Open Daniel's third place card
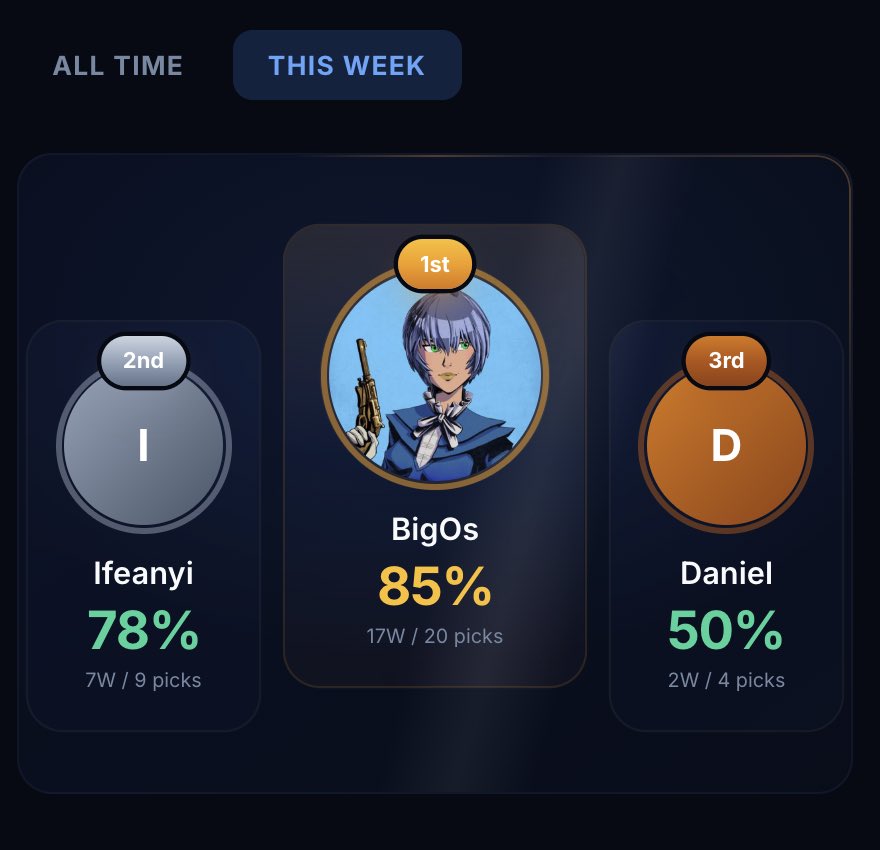The width and height of the screenshot is (880, 850). (x=726, y=525)
